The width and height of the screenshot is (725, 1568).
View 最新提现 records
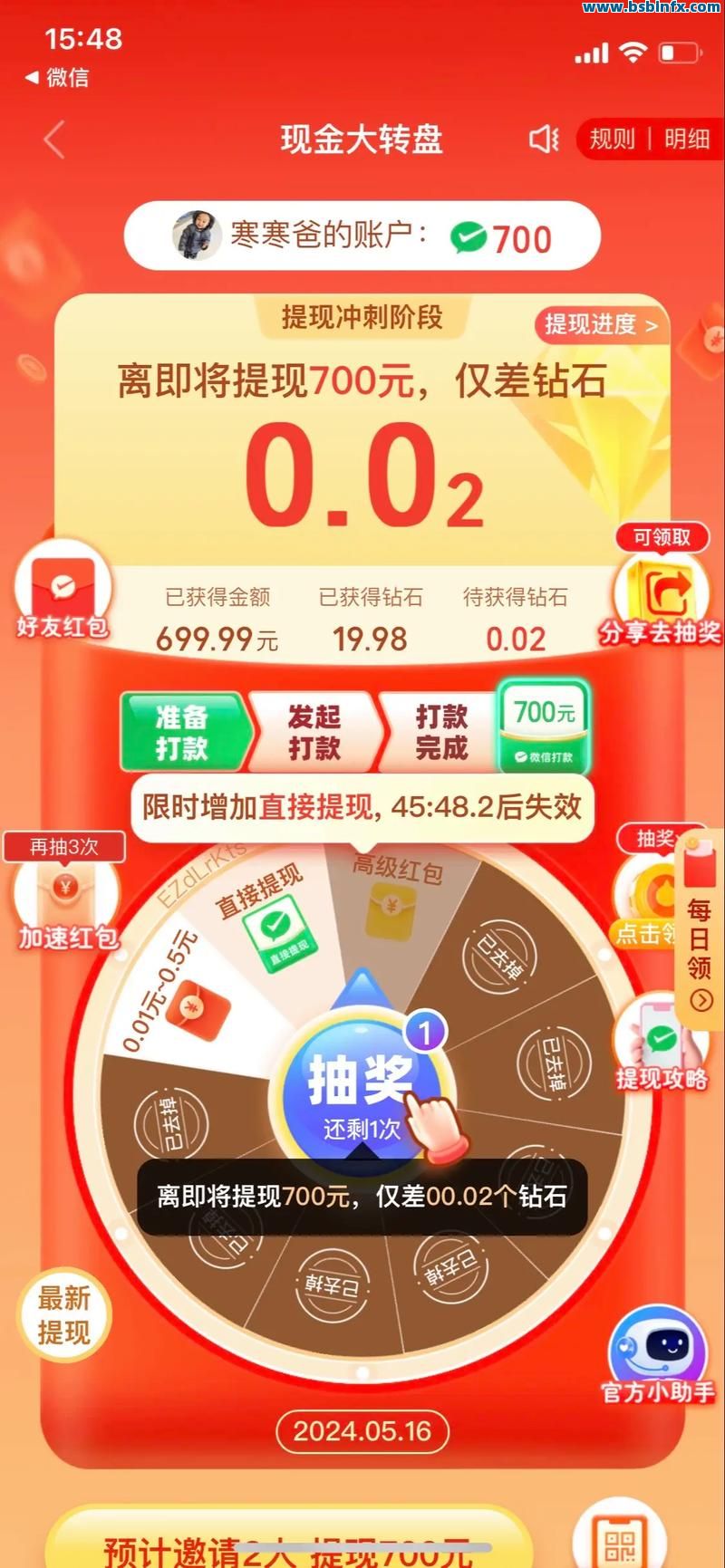(63, 1315)
